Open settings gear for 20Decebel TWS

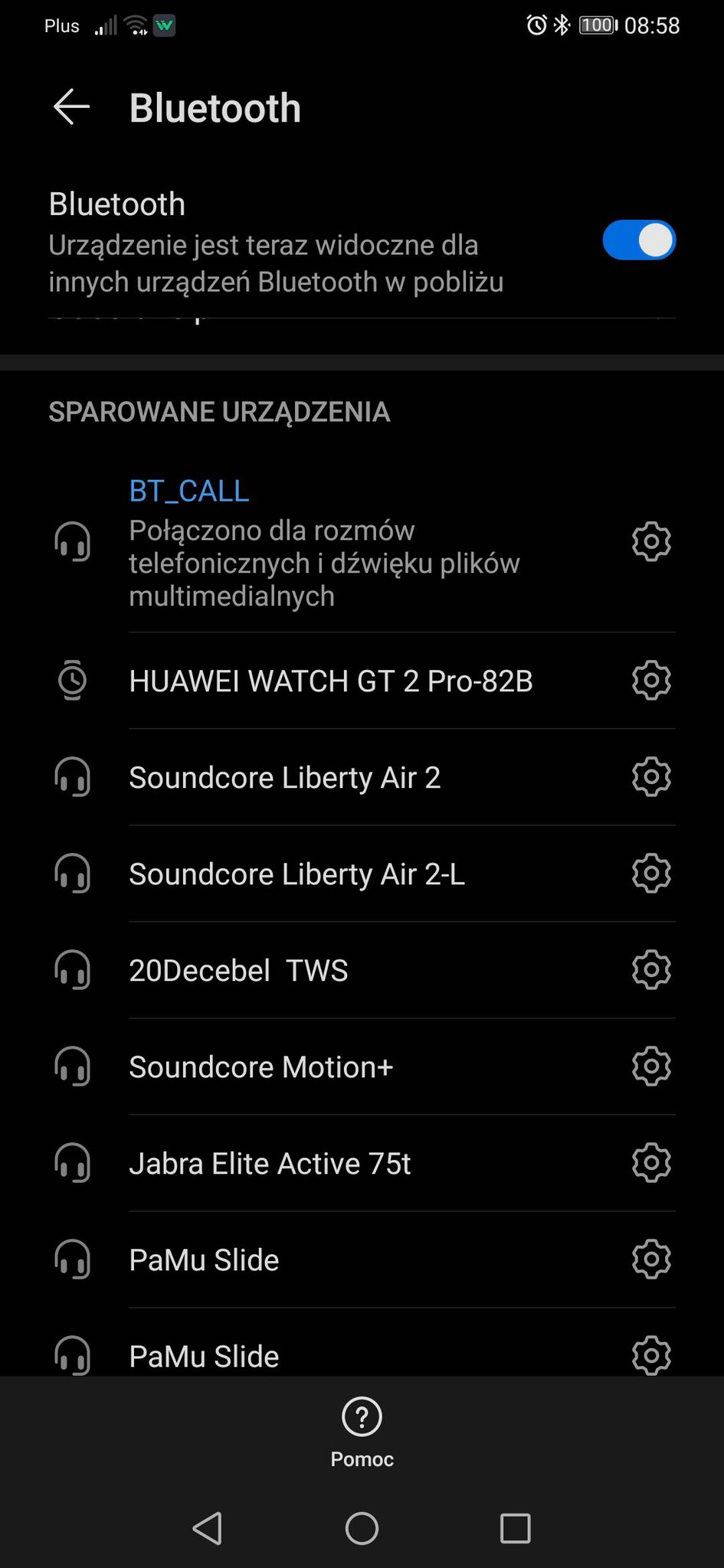tap(651, 970)
